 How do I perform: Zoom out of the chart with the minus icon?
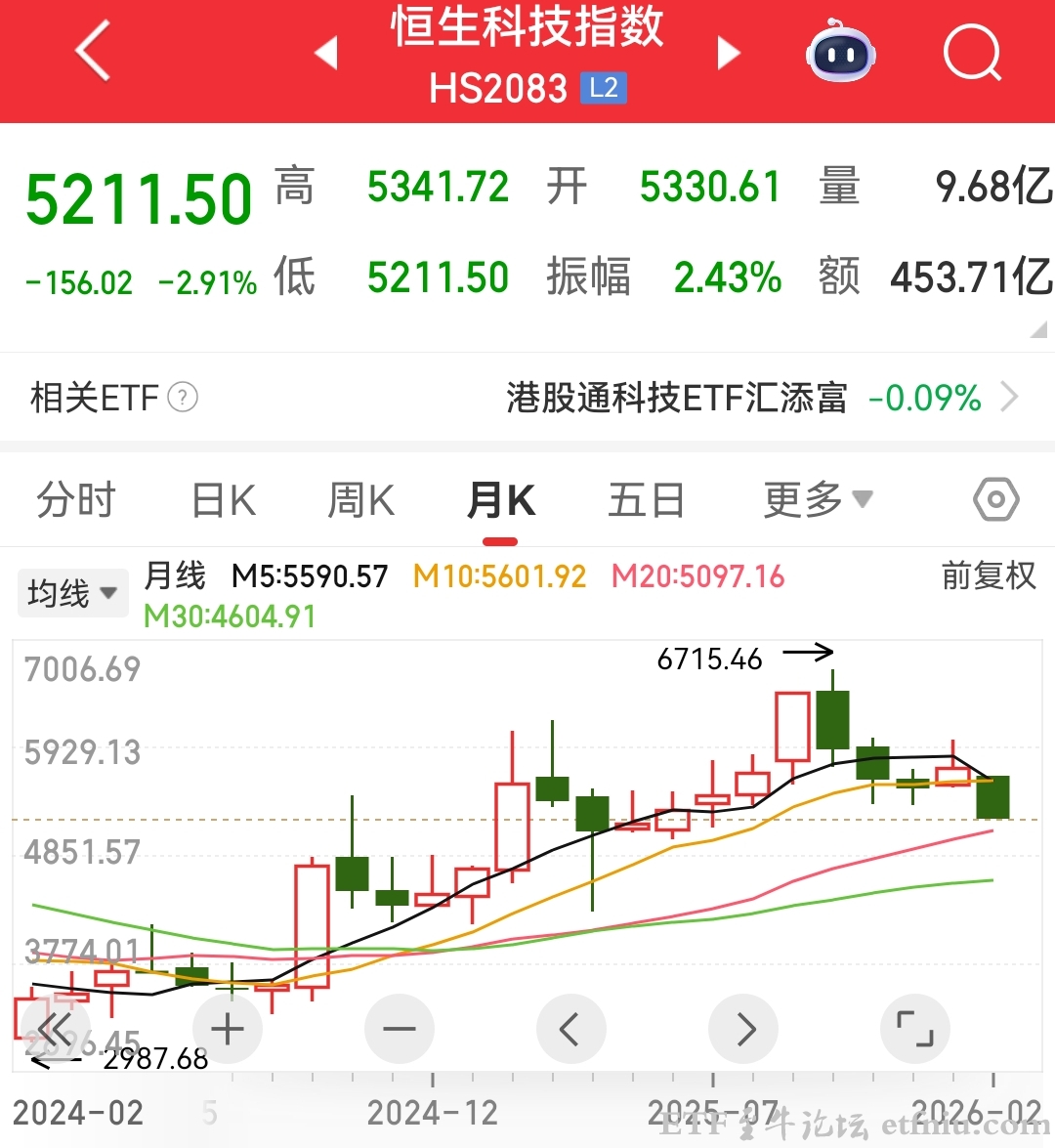400,1028
